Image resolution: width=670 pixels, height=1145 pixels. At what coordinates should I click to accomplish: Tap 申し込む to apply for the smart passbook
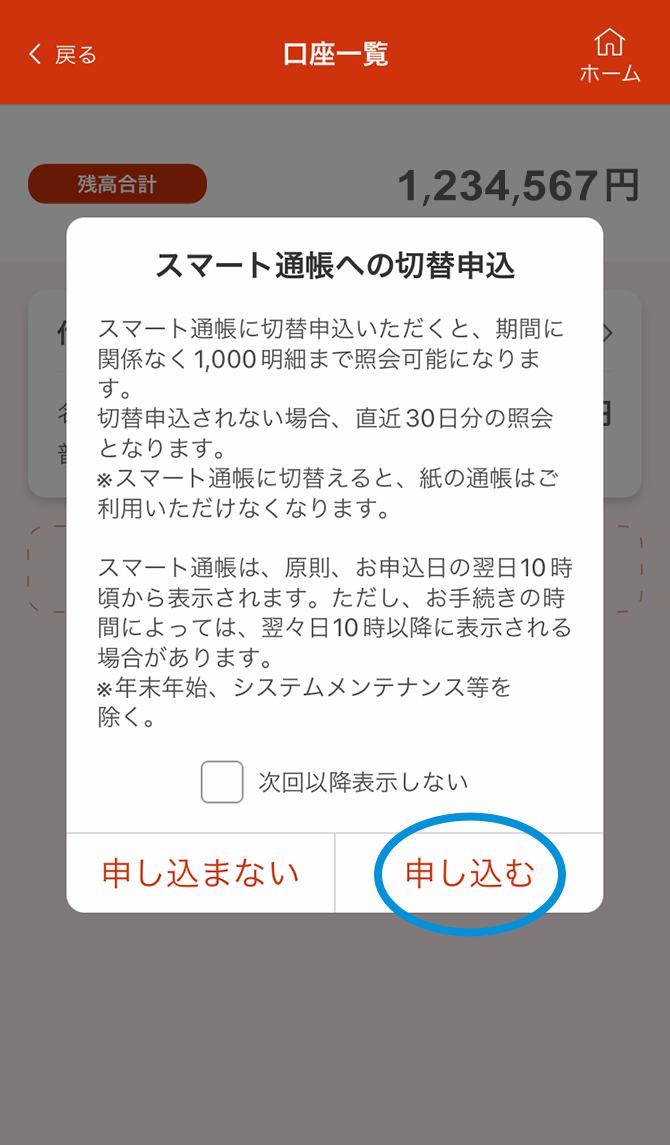pyautogui.click(x=470, y=874)
